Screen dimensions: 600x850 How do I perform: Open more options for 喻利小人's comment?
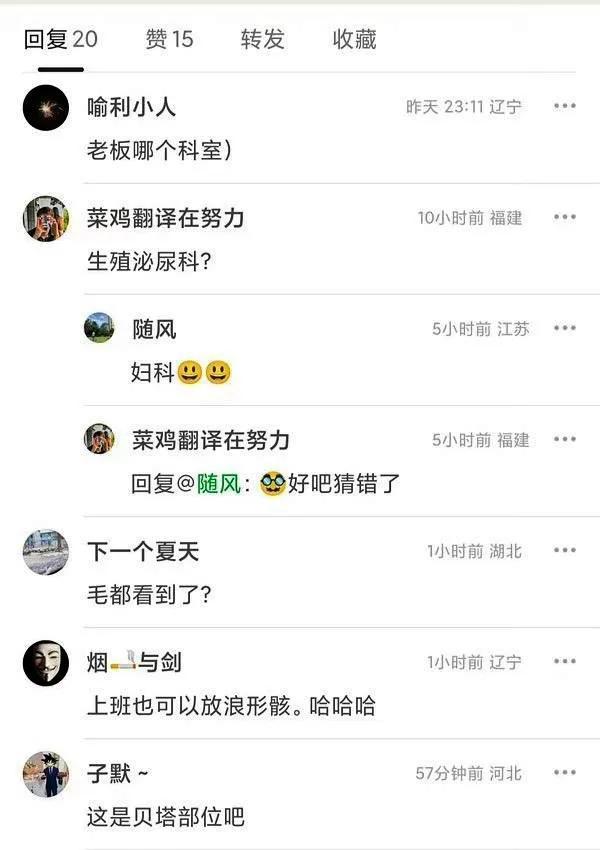pos(565,107)
